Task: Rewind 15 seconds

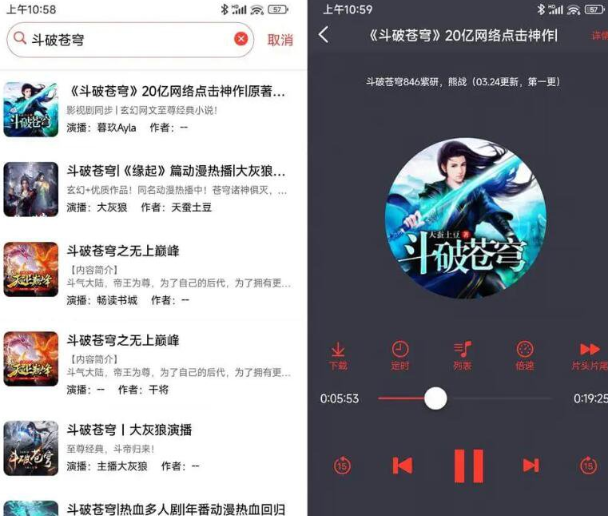Action: pos(341,465)
